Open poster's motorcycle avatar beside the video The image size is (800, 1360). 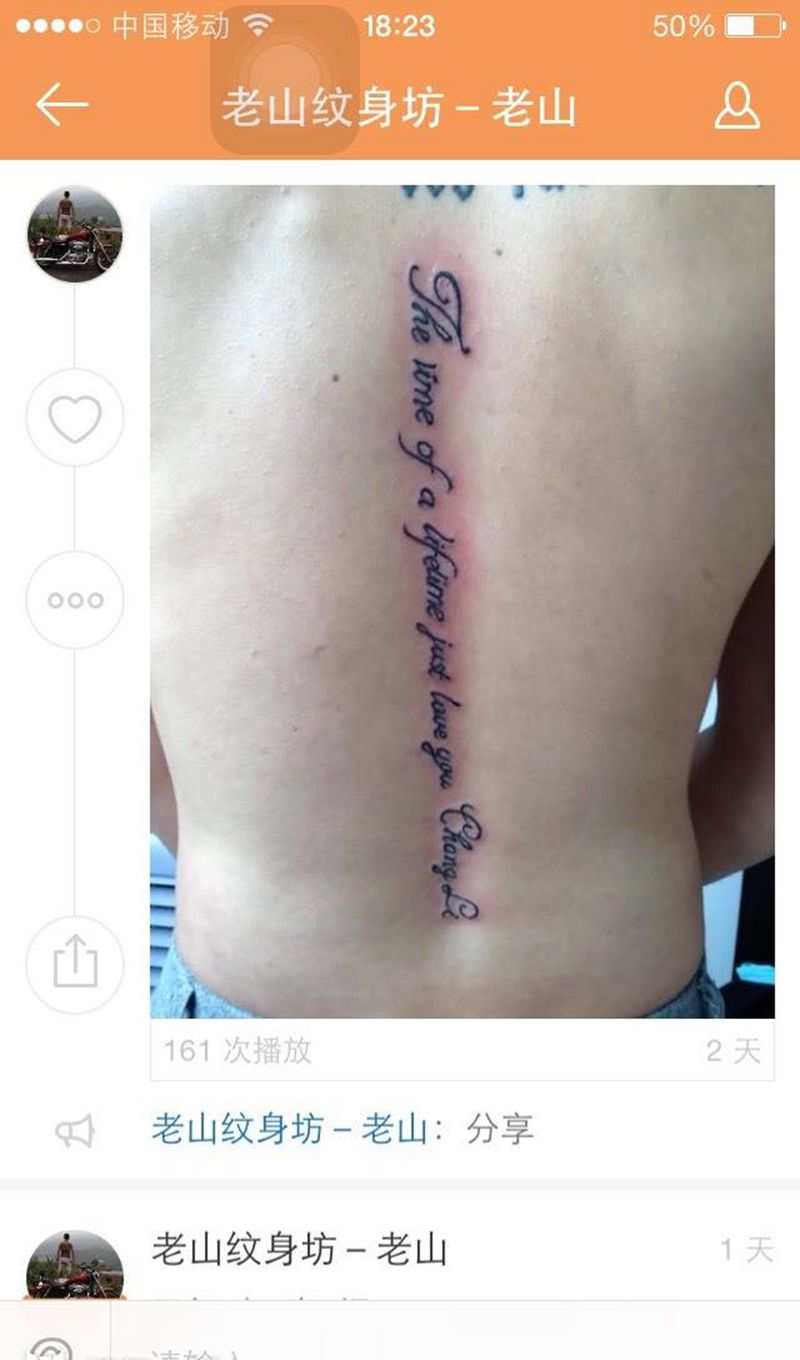(75, 234)
